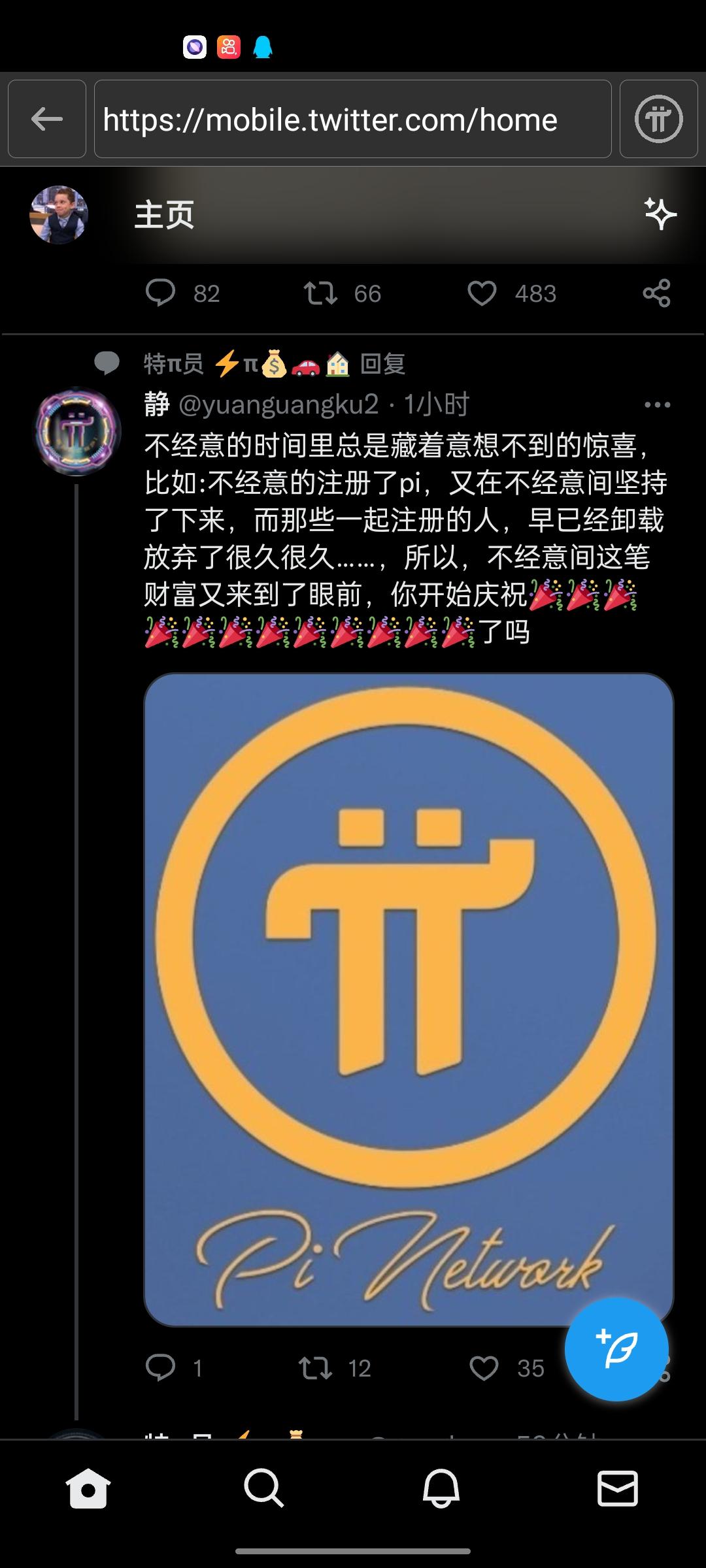Retweet 静's post with 12 retweets

click(x=316, y=1367)
